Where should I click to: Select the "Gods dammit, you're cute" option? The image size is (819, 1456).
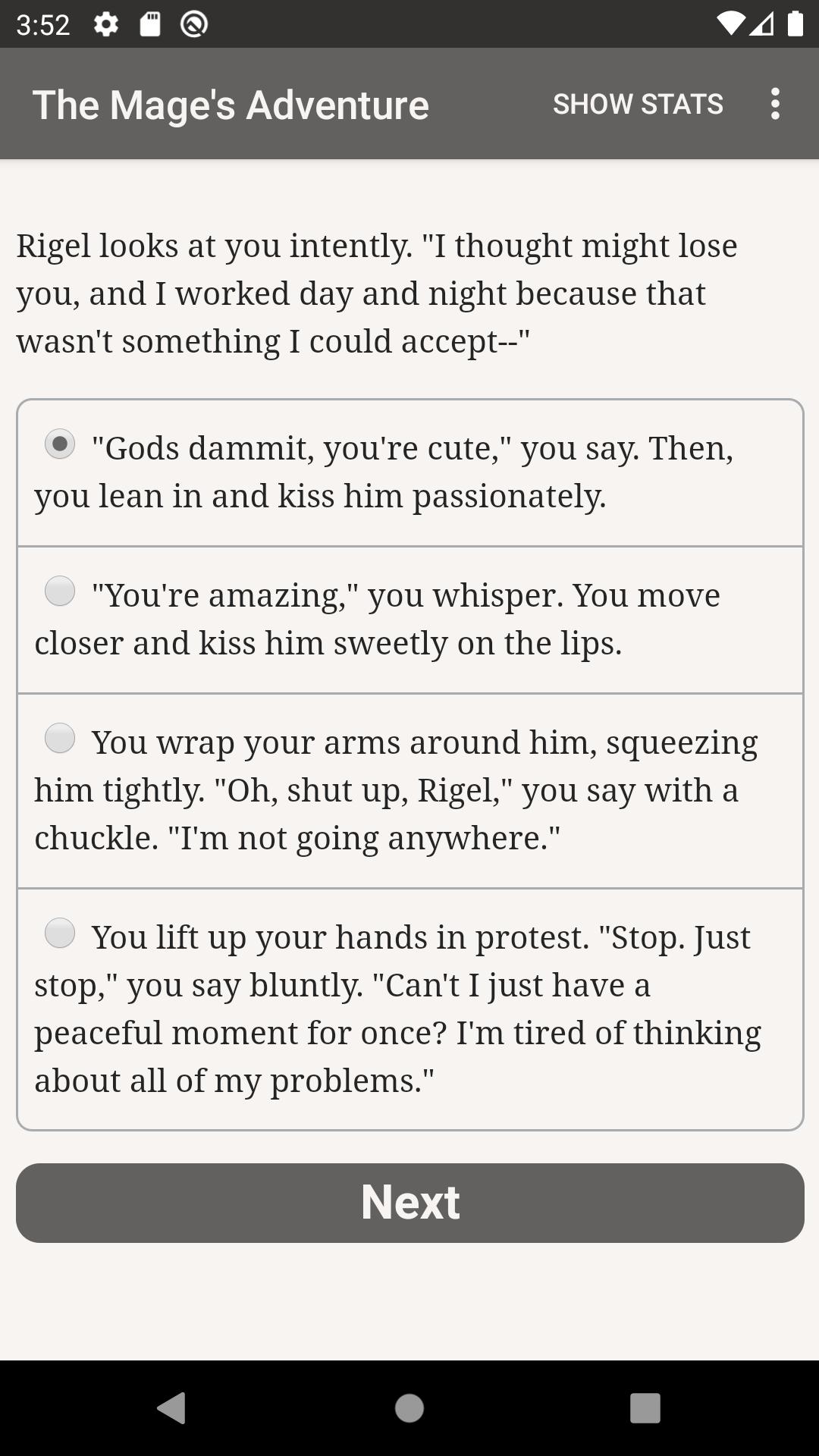click(x=409, y=472)
